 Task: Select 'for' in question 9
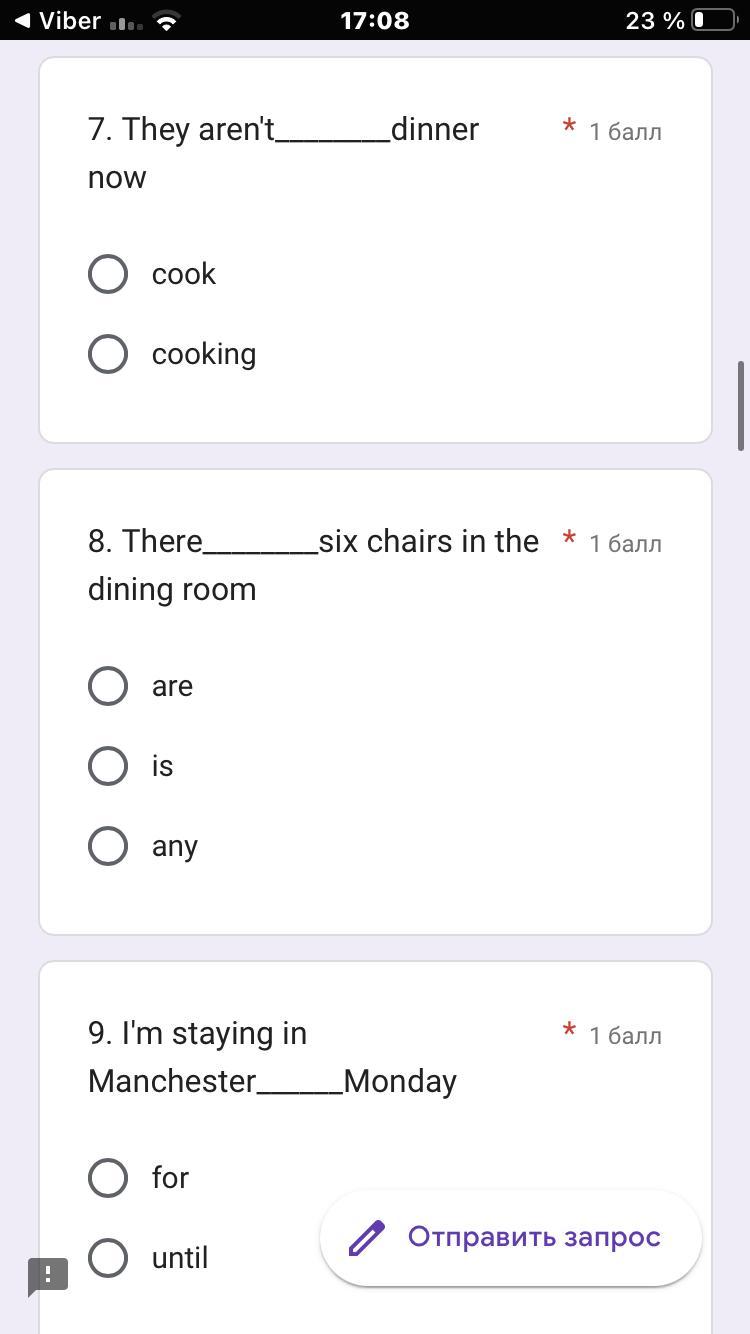pyautogui.click(x=108, y=1178)
